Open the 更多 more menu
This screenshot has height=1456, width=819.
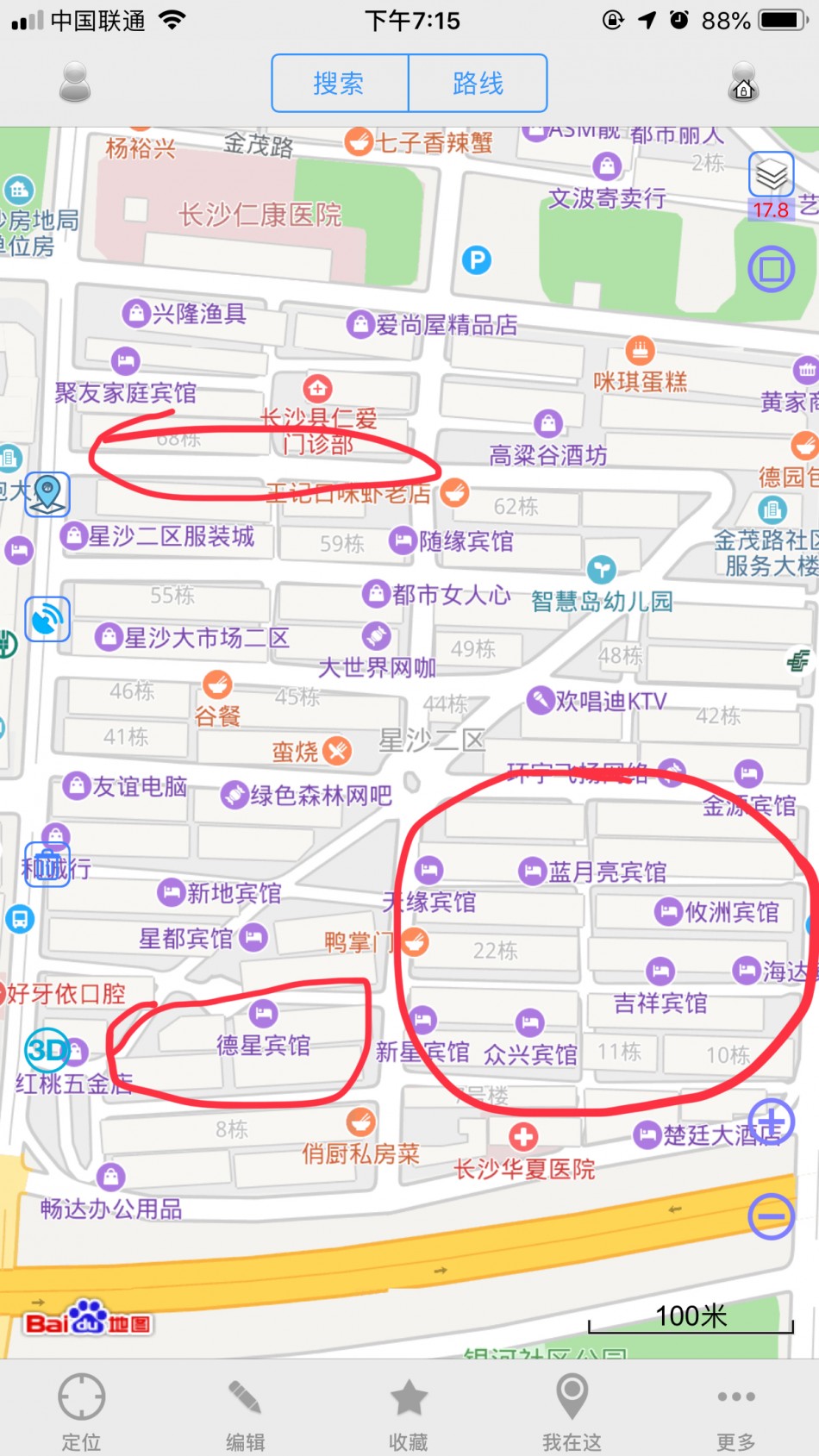tap(735, 1410)
